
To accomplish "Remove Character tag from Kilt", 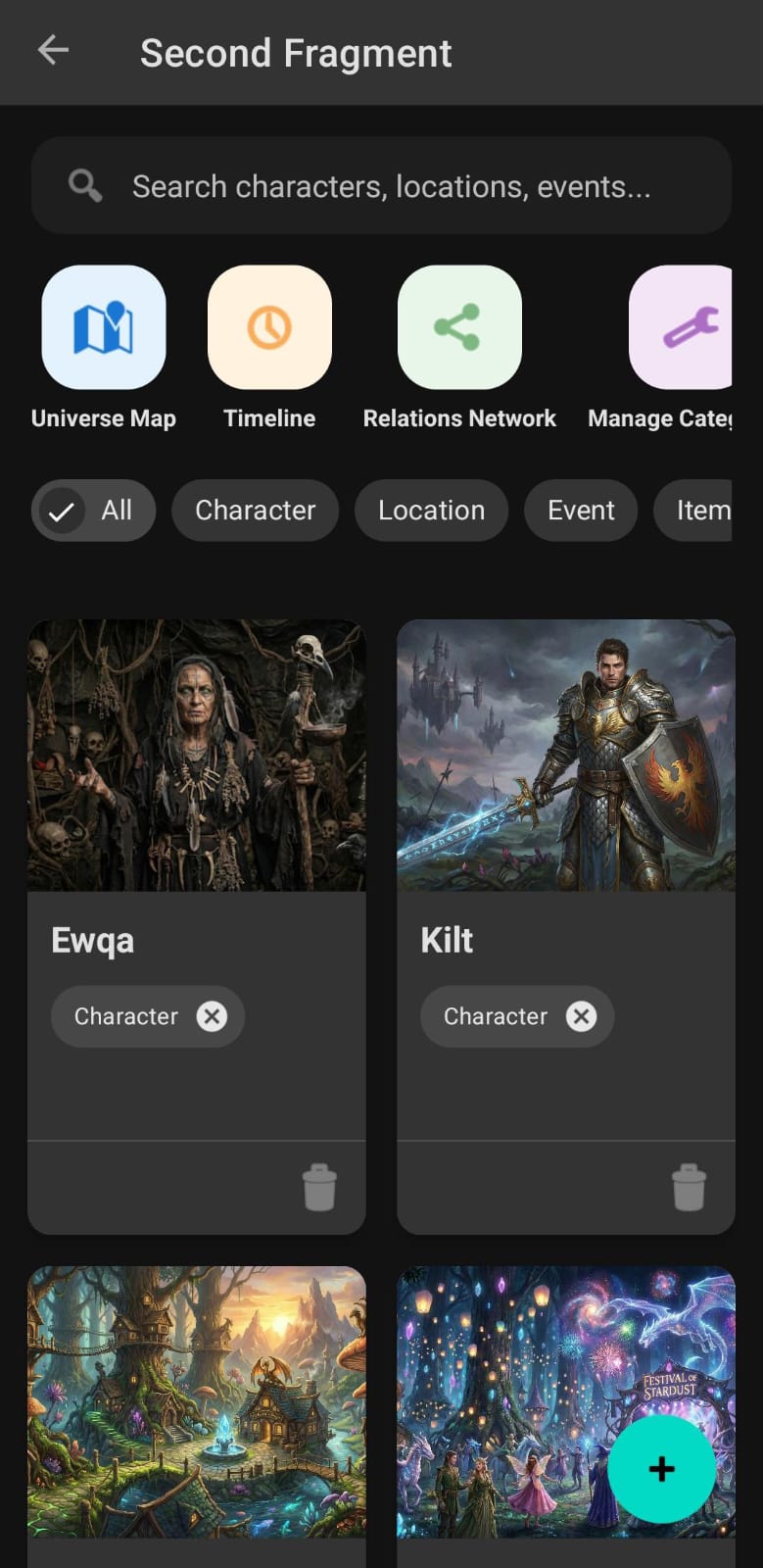I will [581, 1016].
